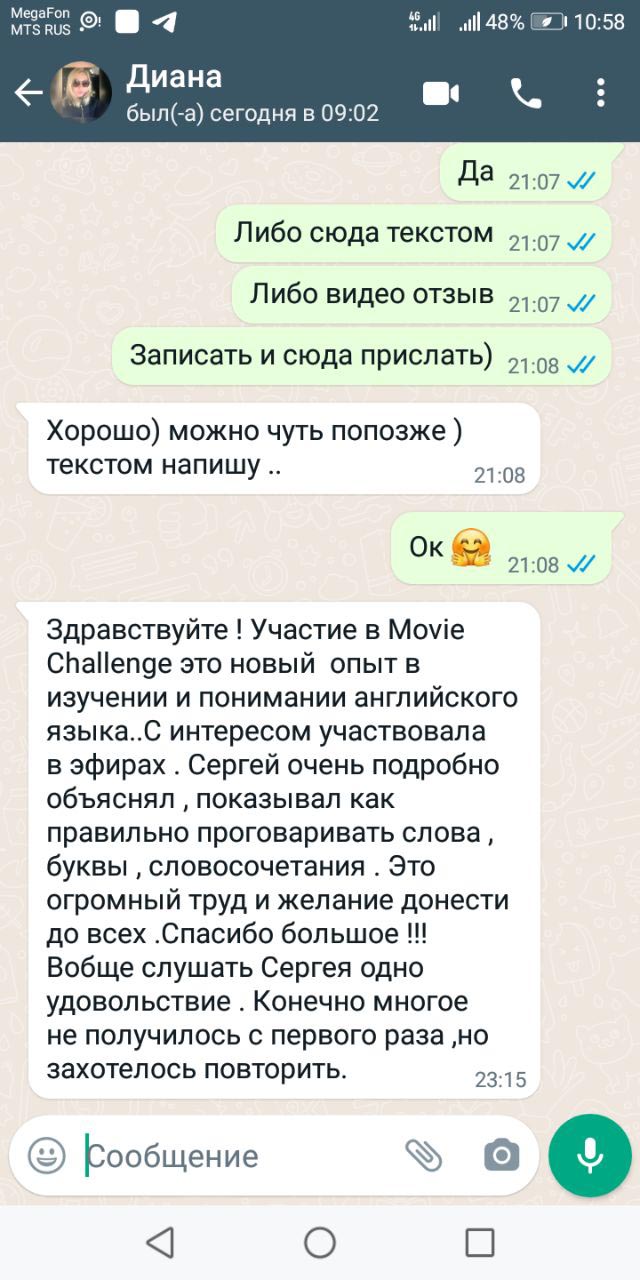
Task: Open the emoji picker
Action: point(46,1156)
